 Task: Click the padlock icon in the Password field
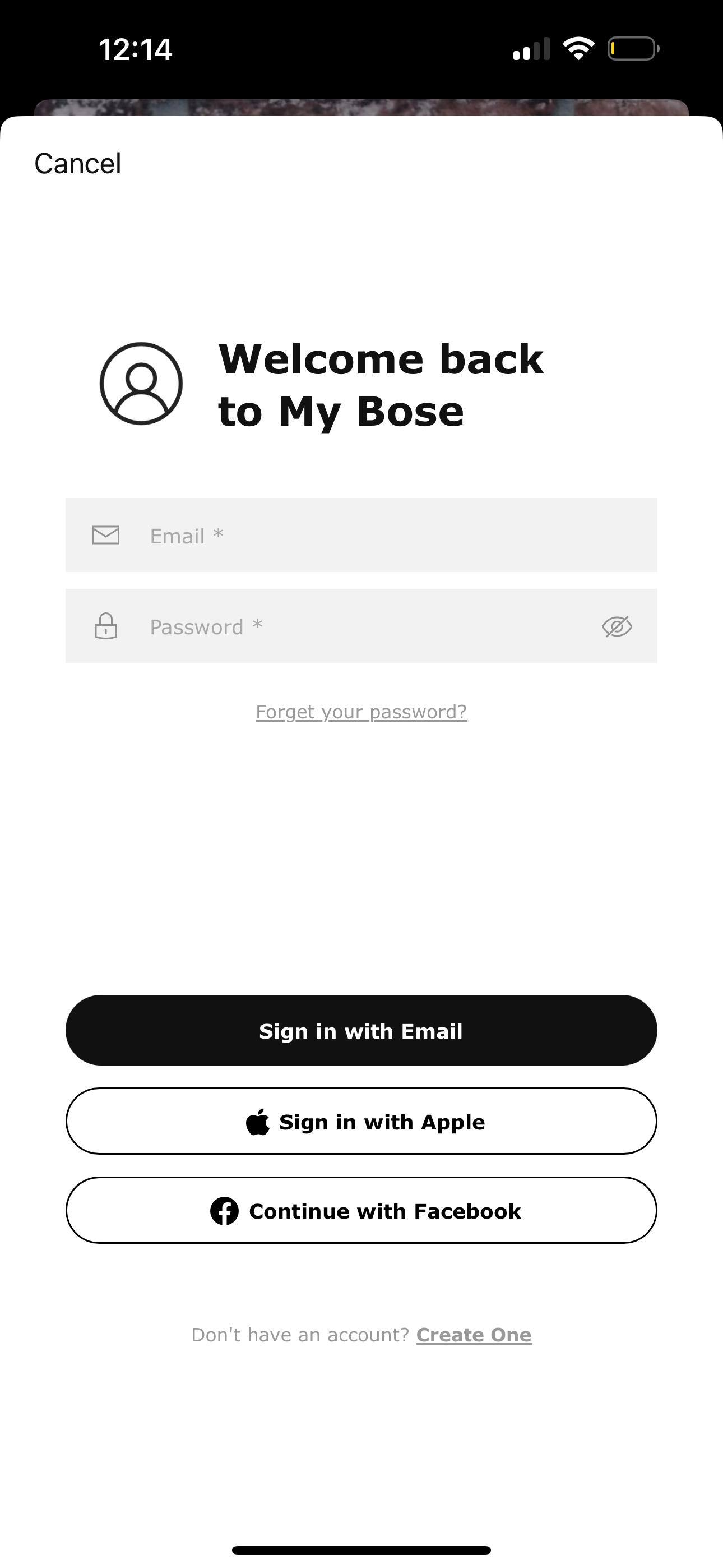coord(105,626)
